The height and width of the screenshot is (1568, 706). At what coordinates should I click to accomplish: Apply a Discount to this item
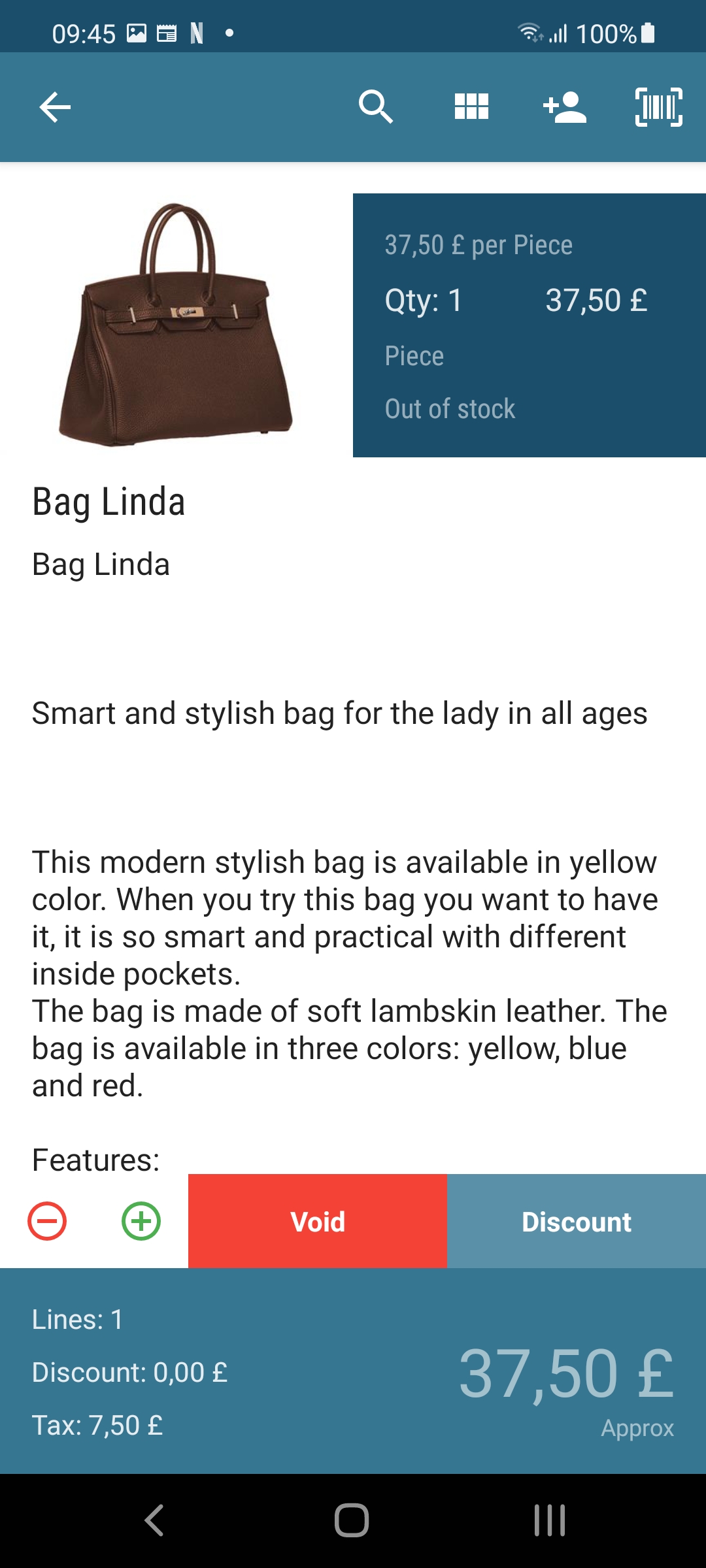pyautogui.click(x=576, y=1221)
